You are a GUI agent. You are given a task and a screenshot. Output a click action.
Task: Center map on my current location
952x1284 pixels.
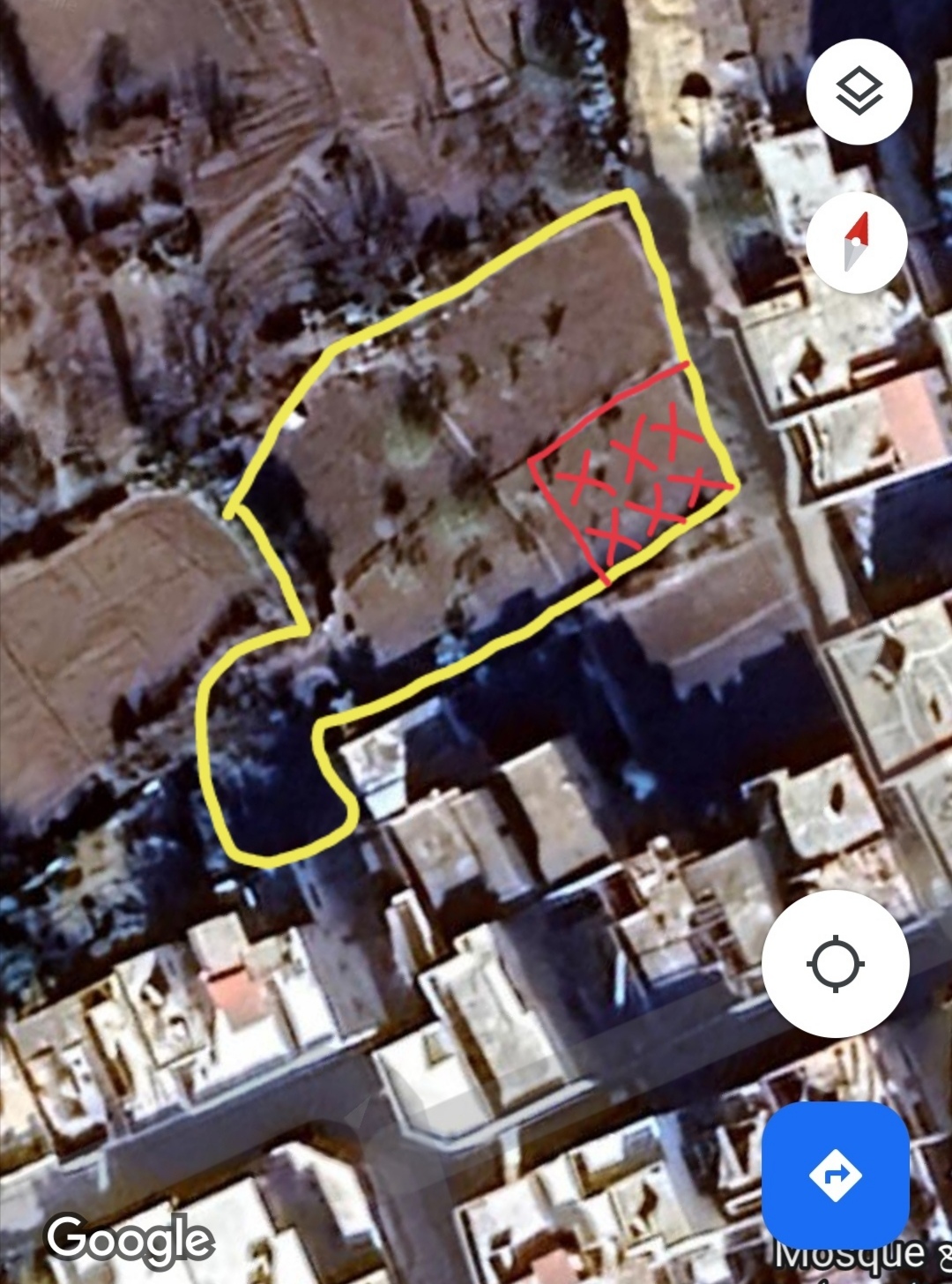(835, 963)
